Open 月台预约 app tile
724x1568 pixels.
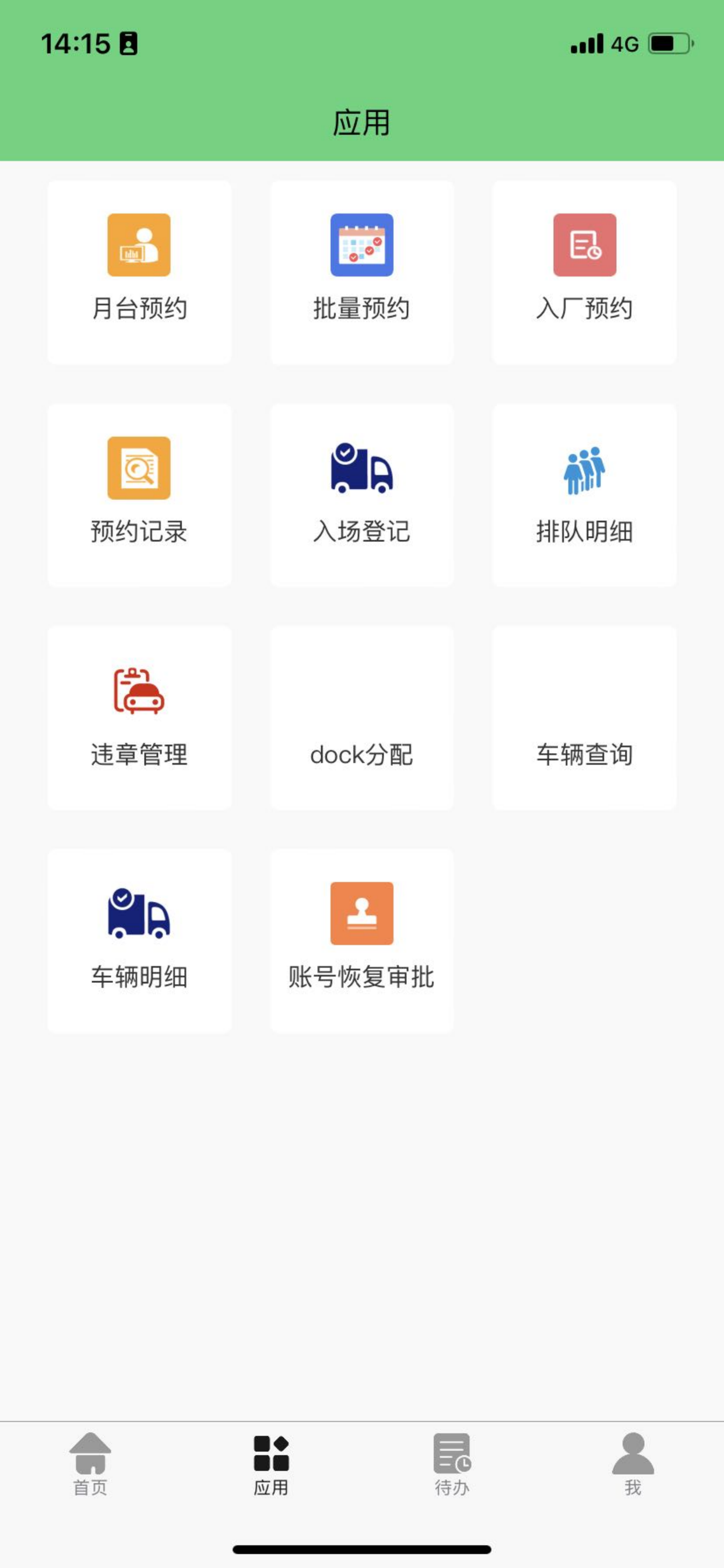click(x=139, y=272)
